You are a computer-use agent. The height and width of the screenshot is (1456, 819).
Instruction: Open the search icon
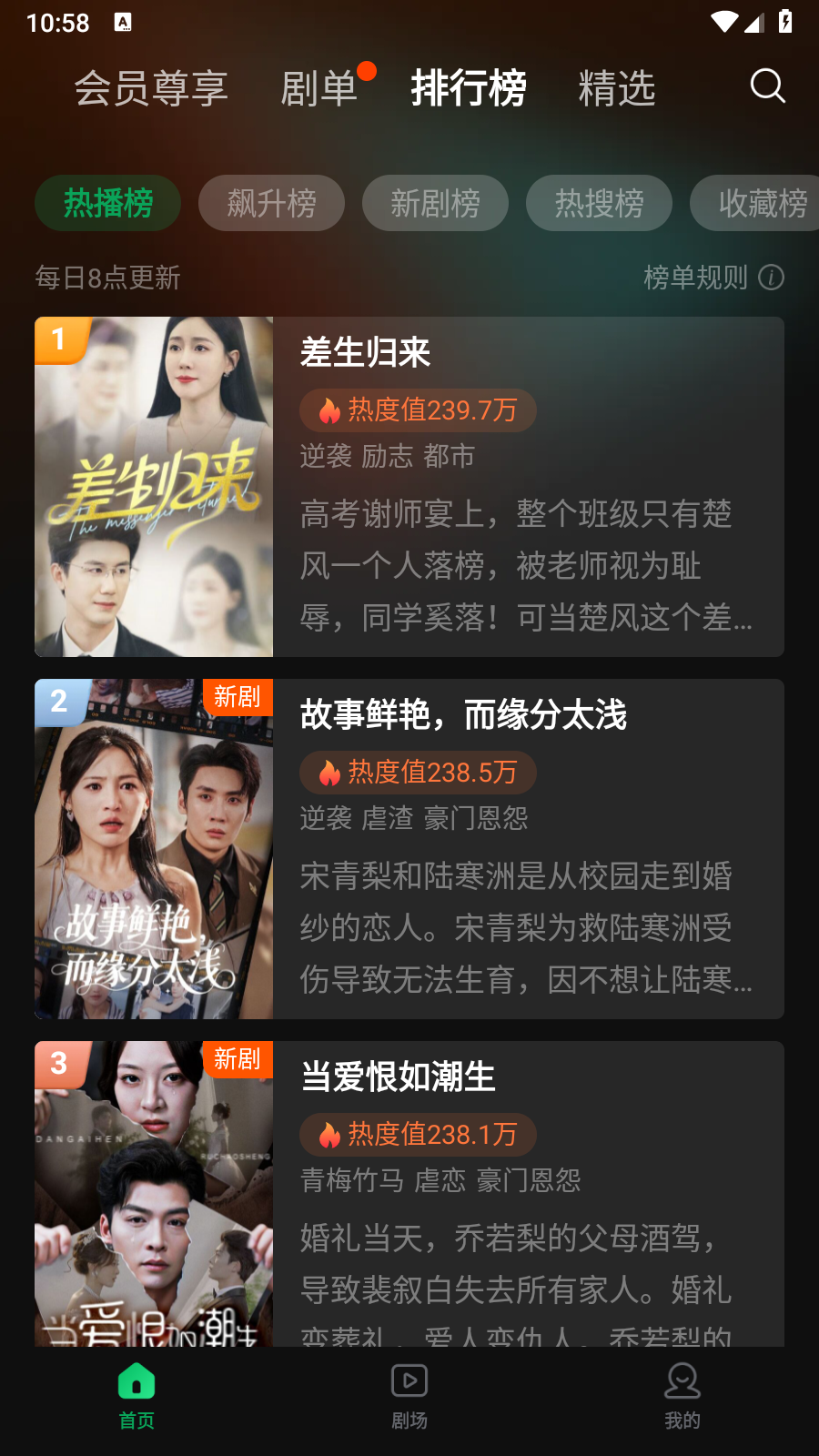(x=767, y=86)
